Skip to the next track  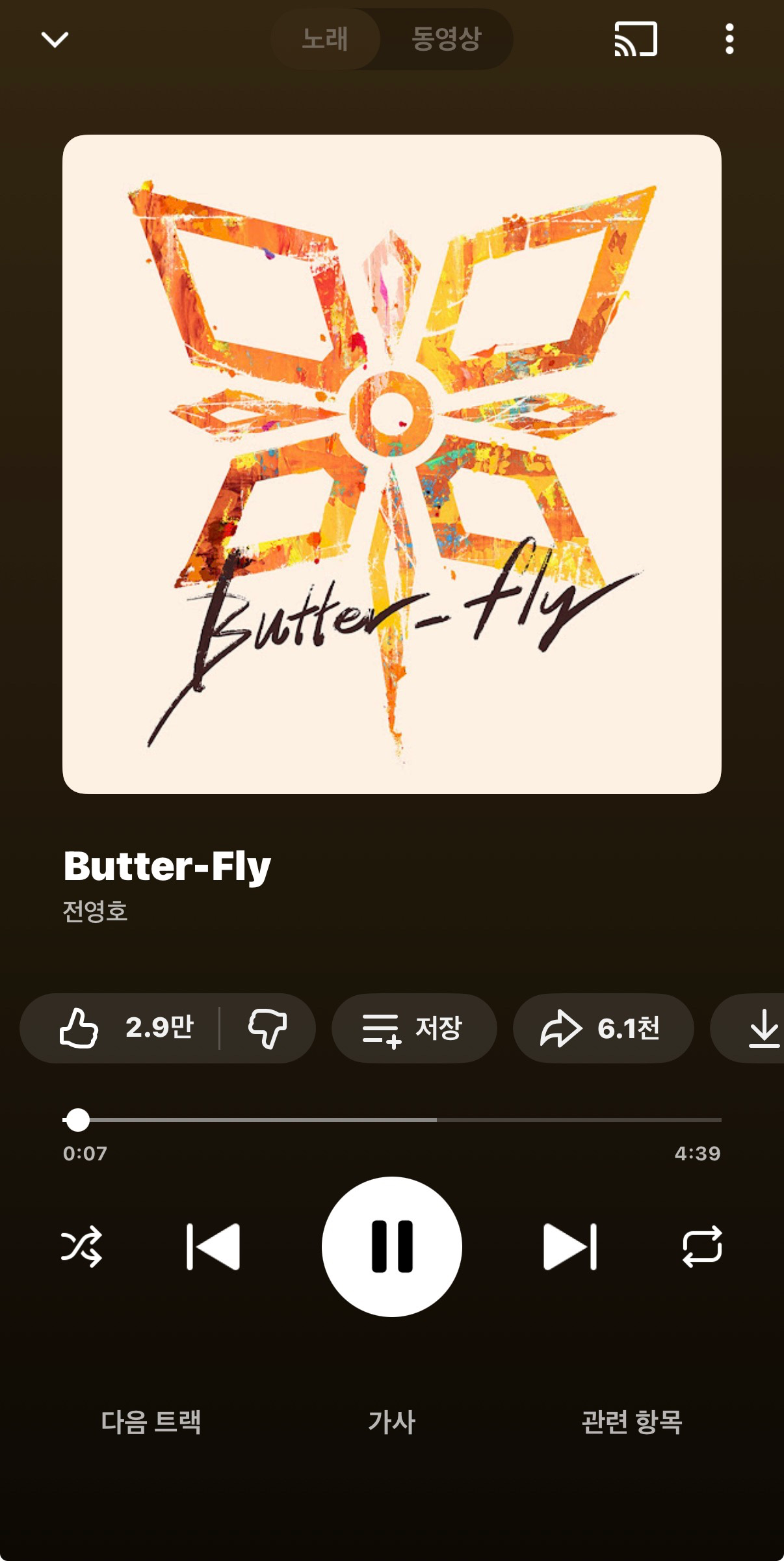570,1246
